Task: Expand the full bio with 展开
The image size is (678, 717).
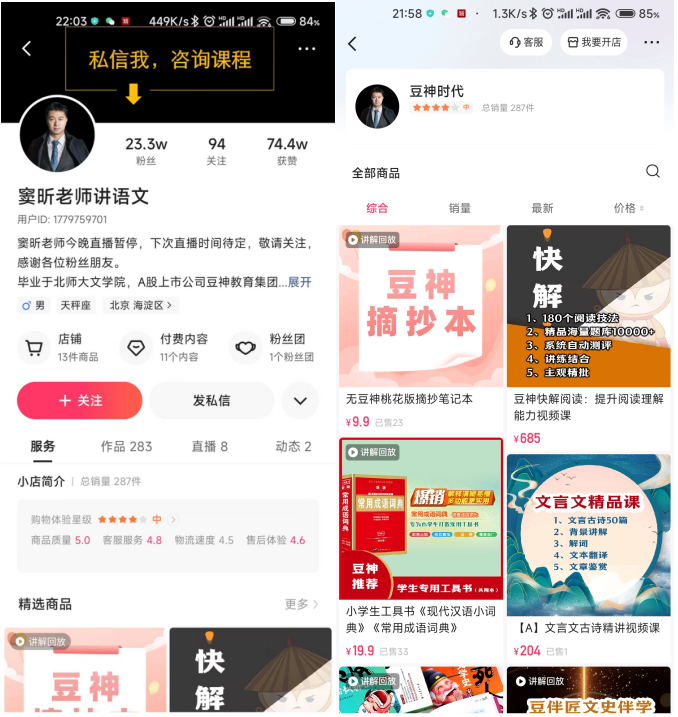Action: 300,282
